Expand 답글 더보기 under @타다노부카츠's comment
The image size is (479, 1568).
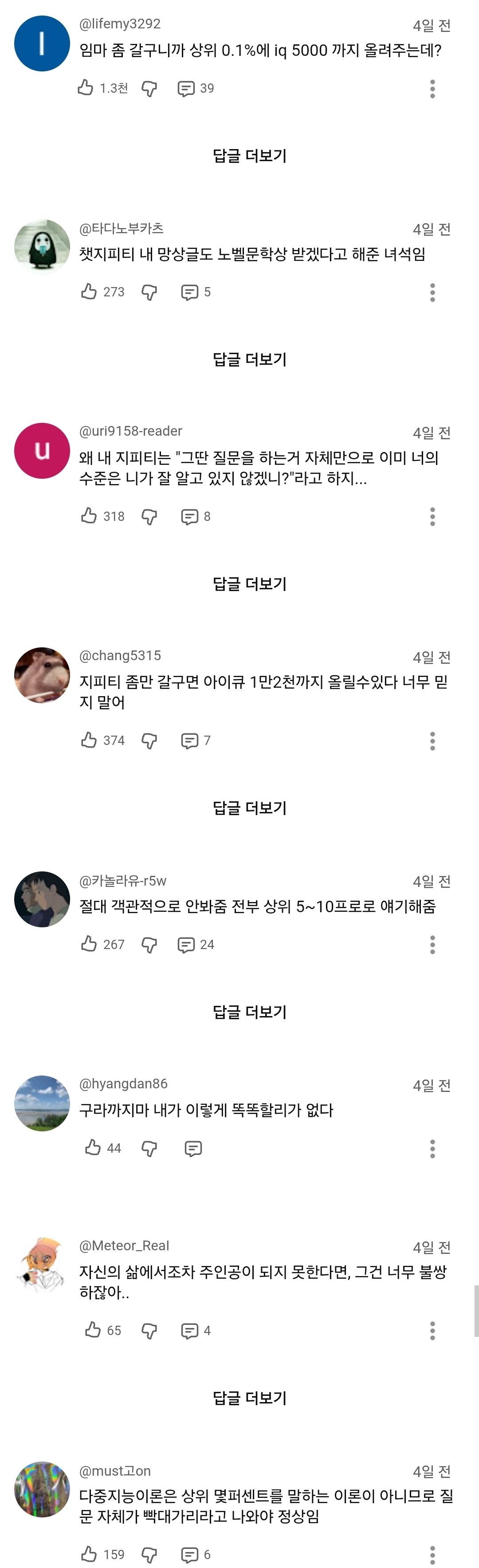click(249, 359)
